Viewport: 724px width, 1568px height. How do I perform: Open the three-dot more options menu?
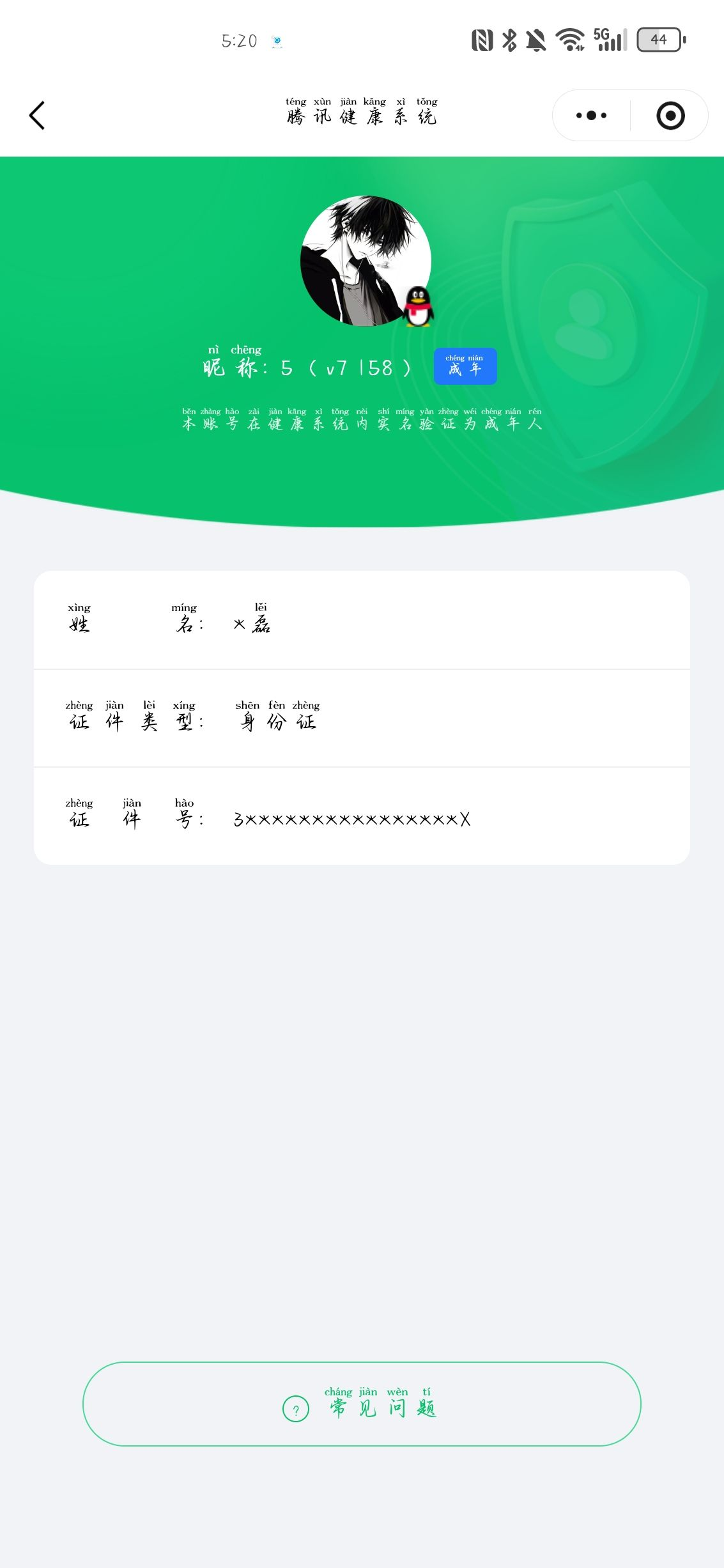click(x=591, y=116)
